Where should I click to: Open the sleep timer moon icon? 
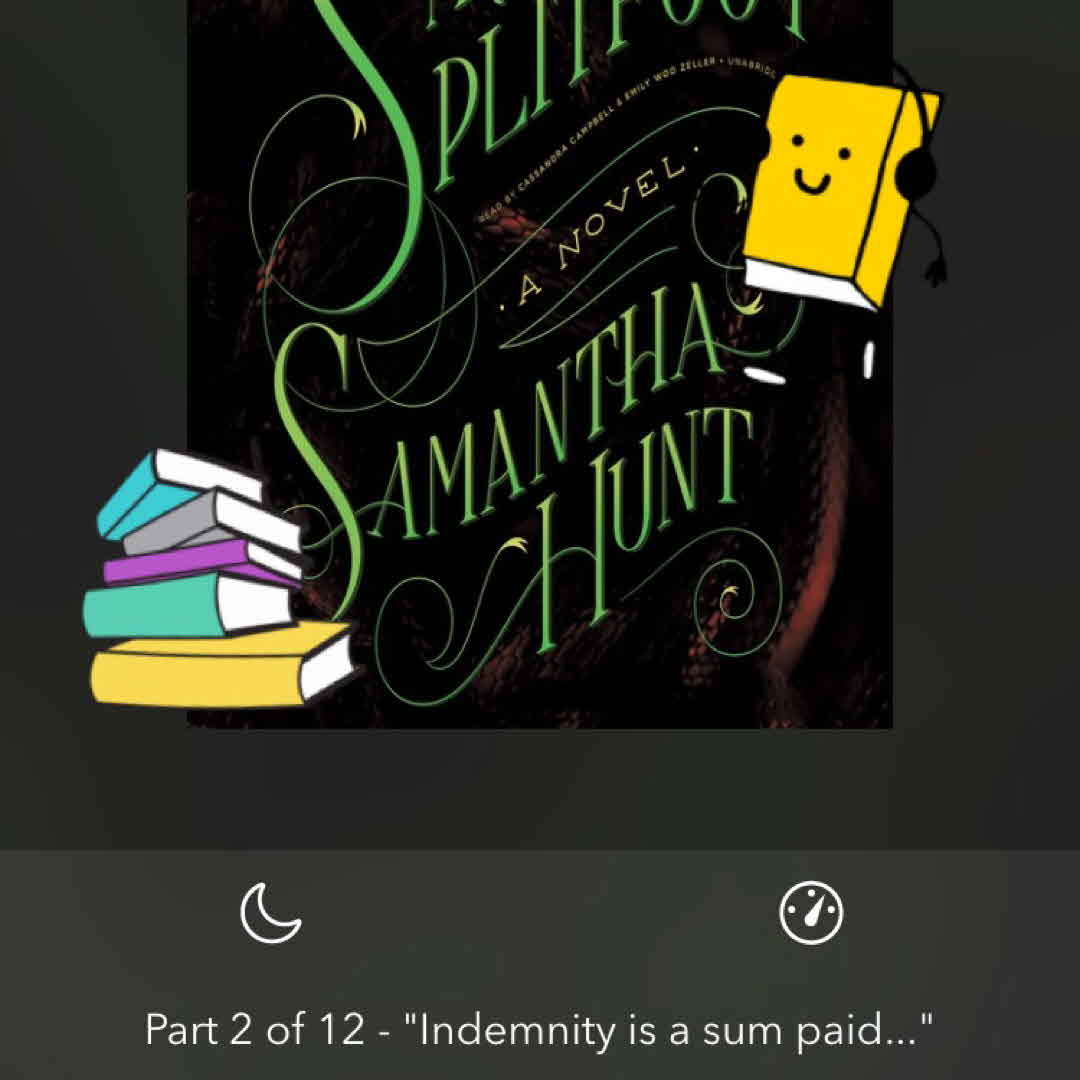coord(271,913)
